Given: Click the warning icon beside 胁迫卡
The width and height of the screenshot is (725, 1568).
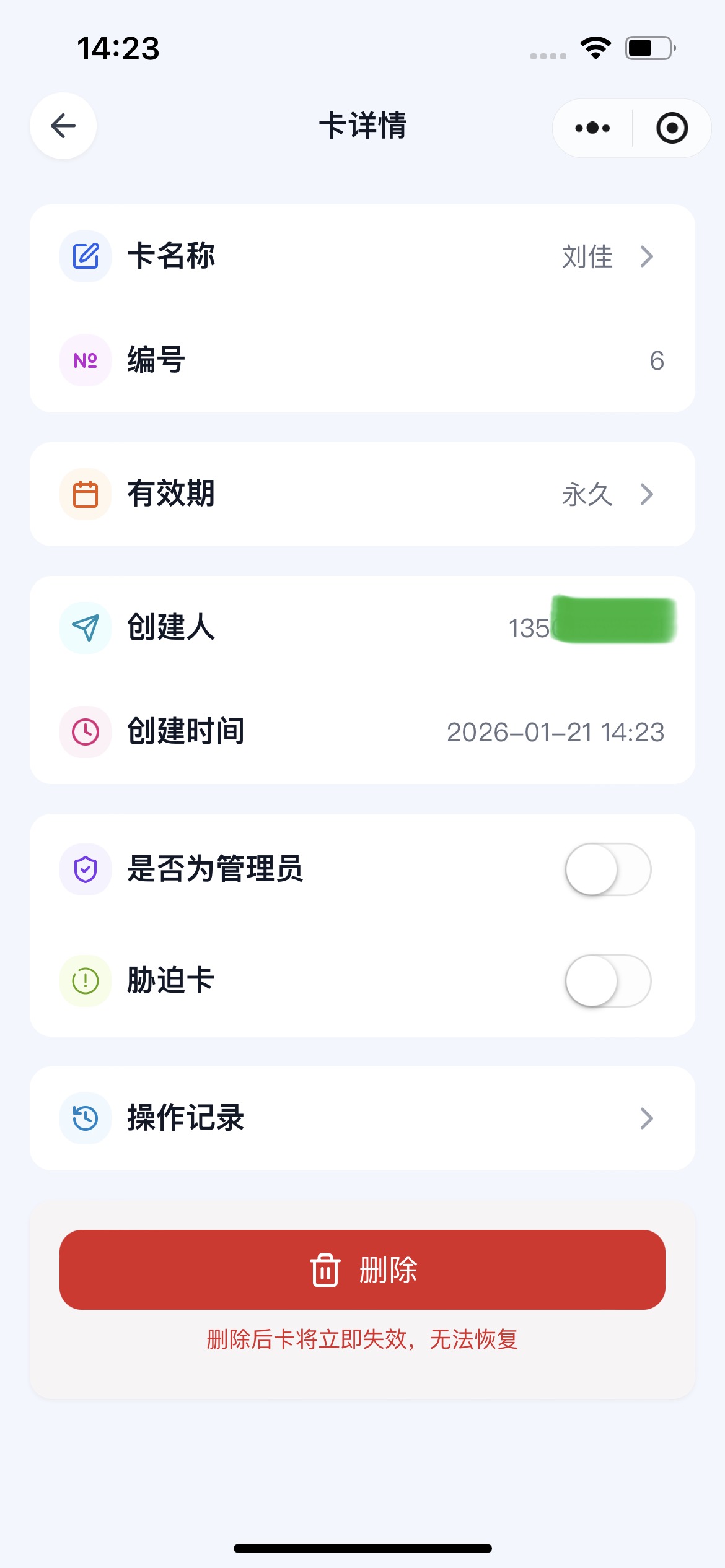Looking at the screenshot, I should click(x=85, y=980).
